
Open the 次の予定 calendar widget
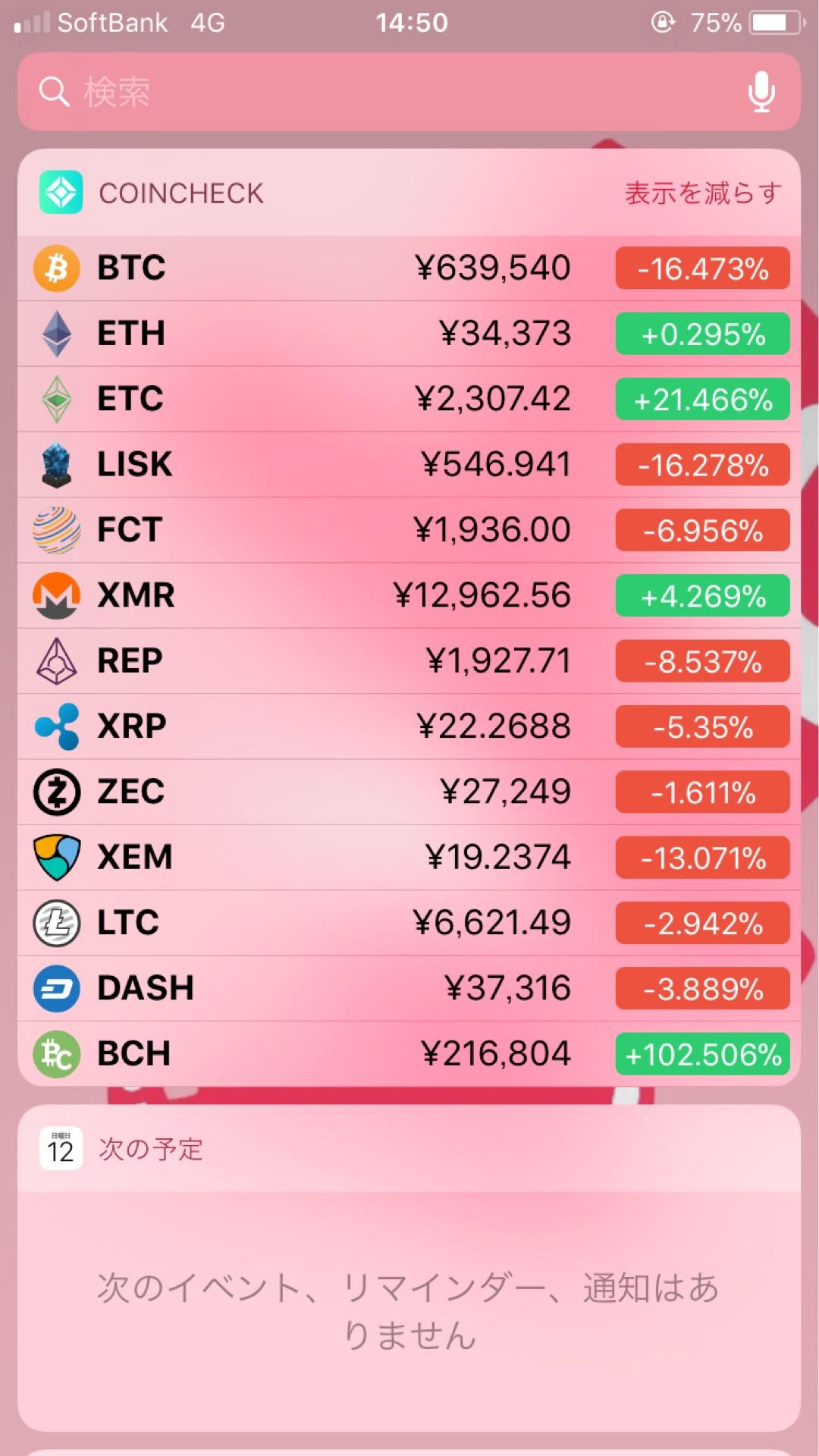pyautogui.click(x=409, y=1268)
